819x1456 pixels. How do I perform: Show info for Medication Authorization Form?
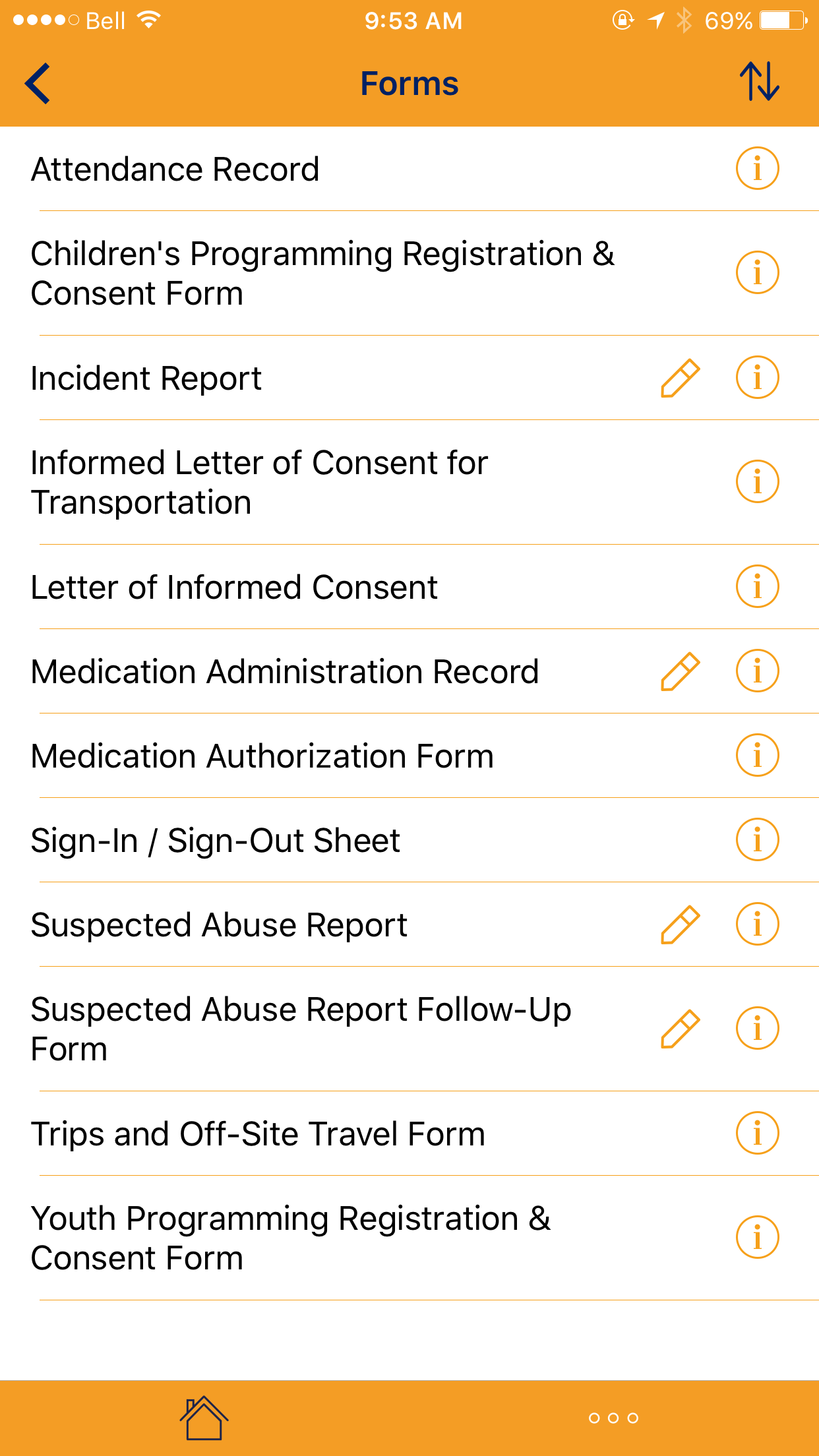click(757, 755)
